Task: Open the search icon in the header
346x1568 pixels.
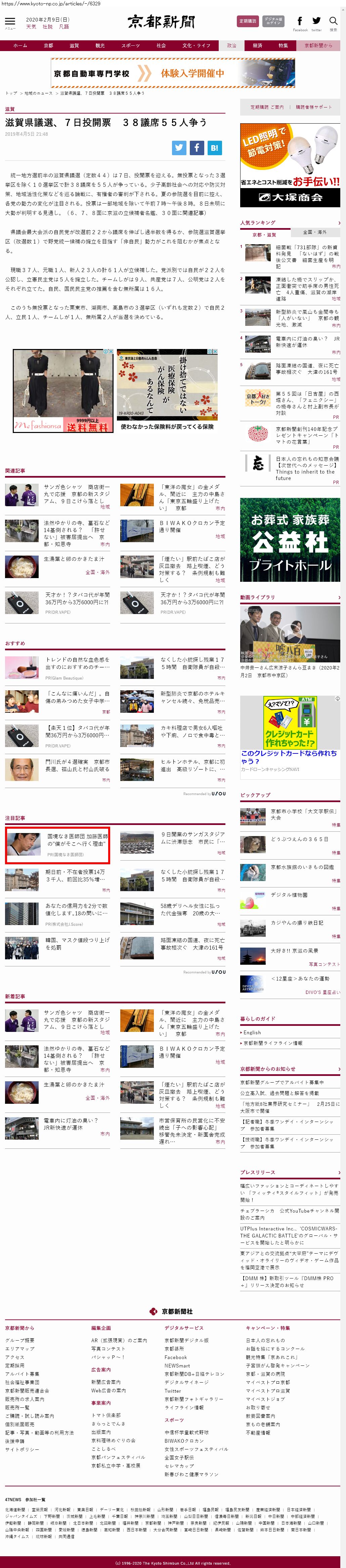Action: 333,21
